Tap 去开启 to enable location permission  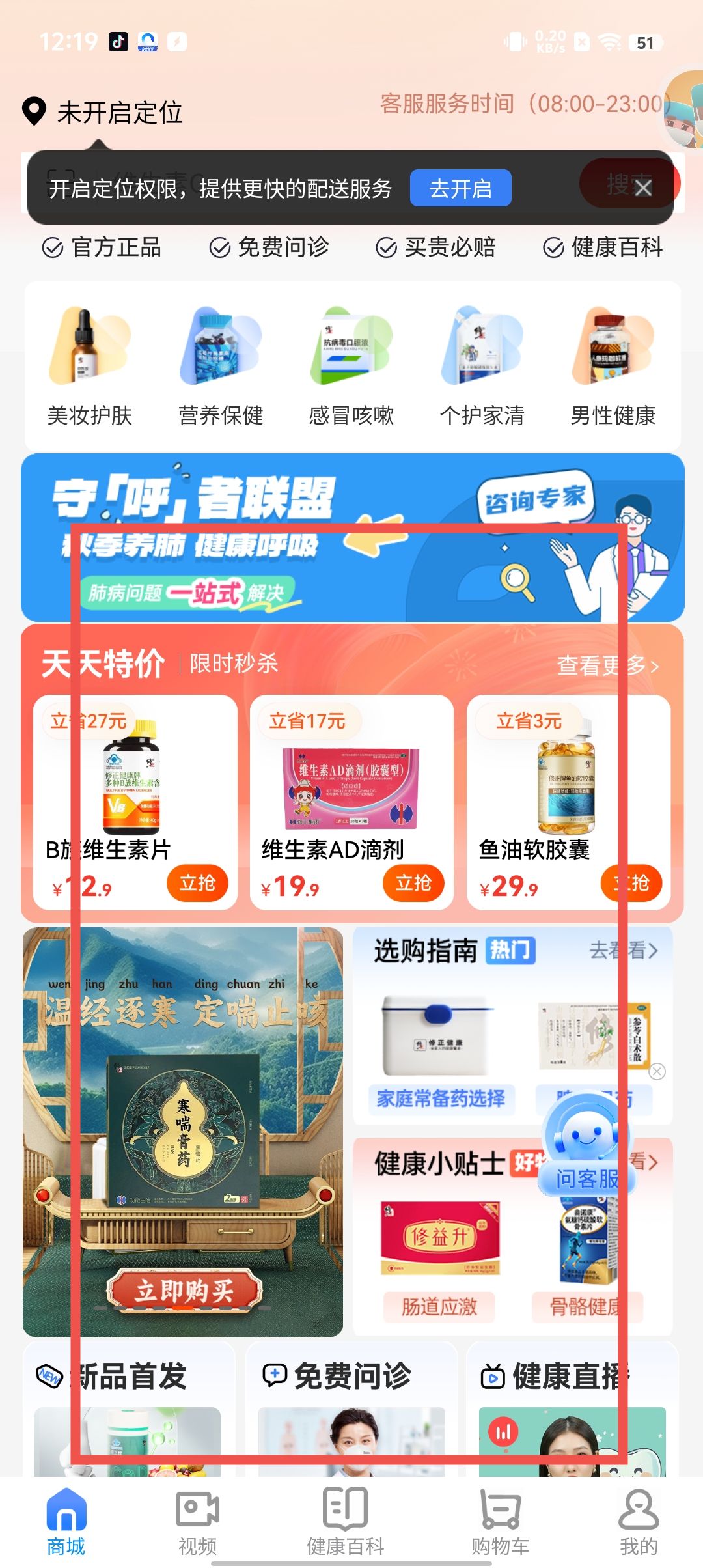coord(460,189)
